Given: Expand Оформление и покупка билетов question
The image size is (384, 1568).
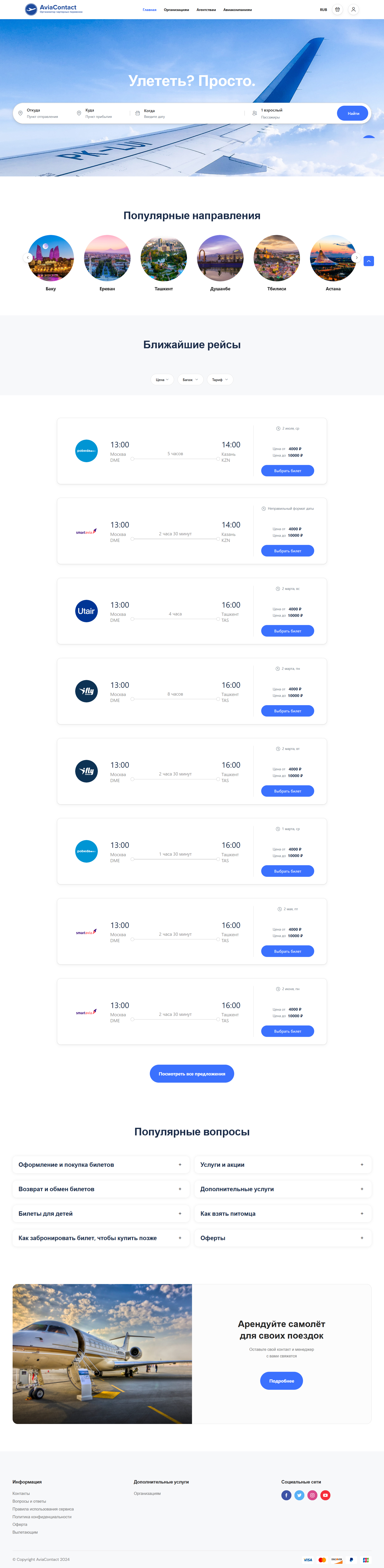Looking at the screenshot, I should pyautogui.click(x=101, y=1164).
